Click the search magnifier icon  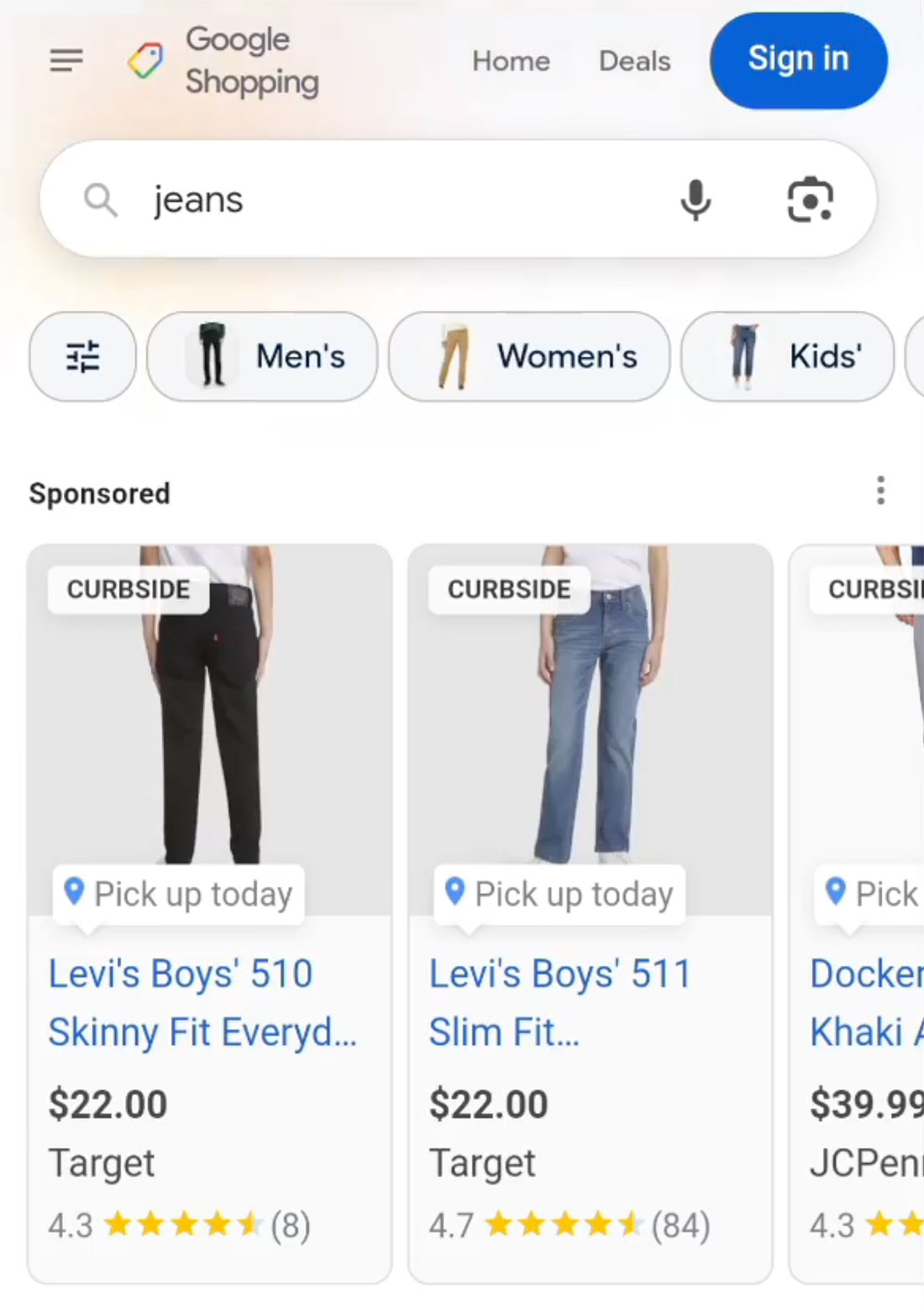pyautogui.click(x=101, y=199)
